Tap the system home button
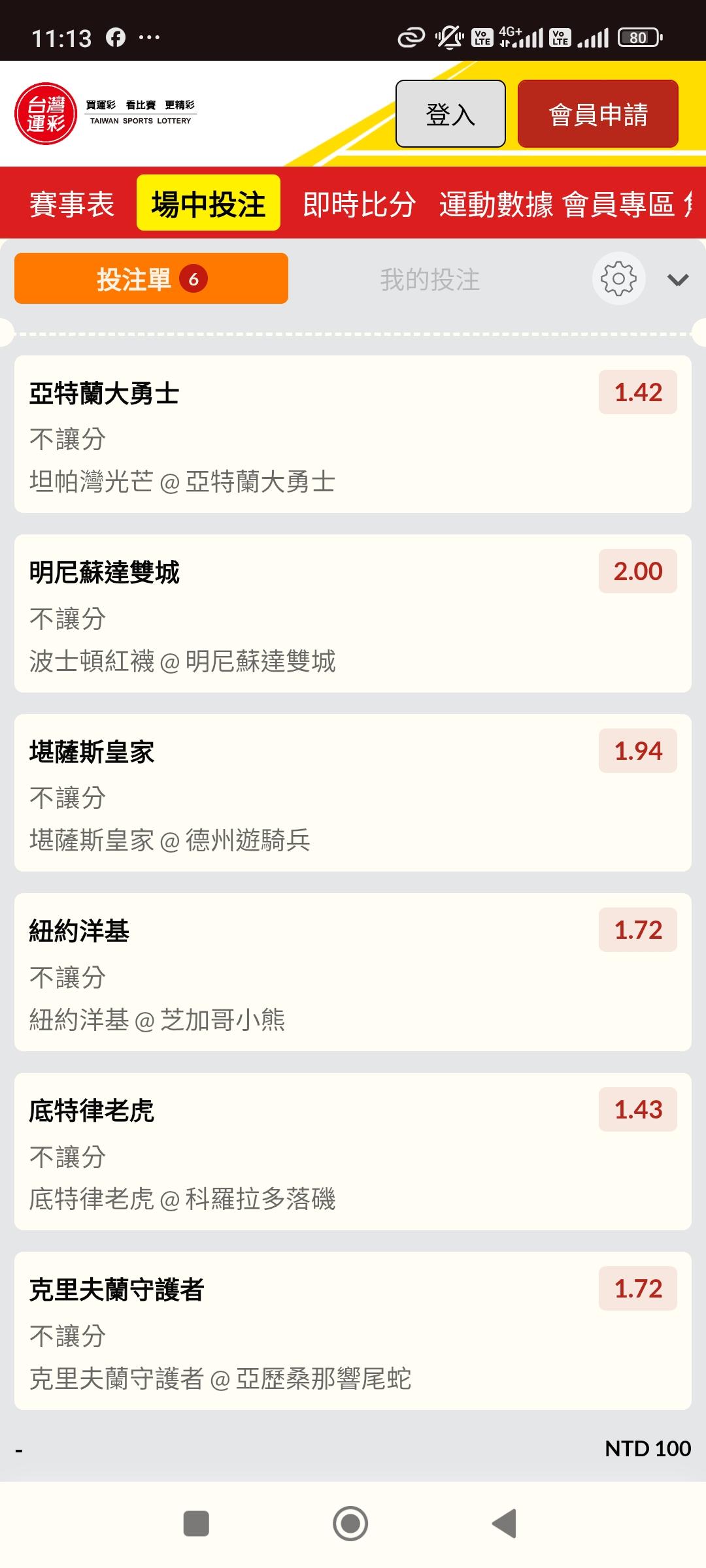The height and width of the screenshot is (1568, 706). [x=350, y=1524]
